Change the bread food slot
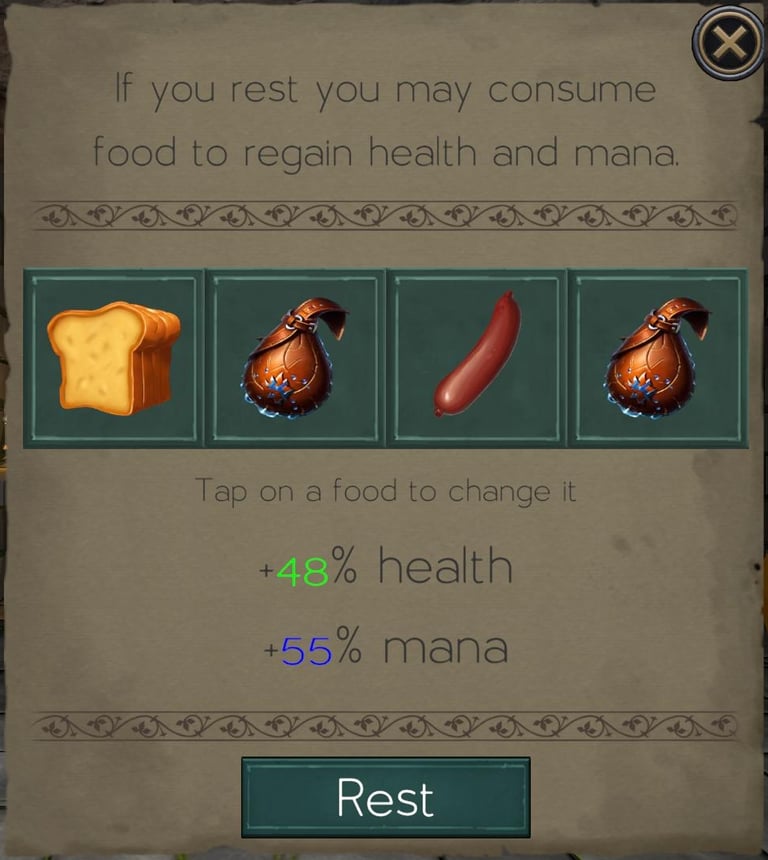 click(x=114, y=357)
